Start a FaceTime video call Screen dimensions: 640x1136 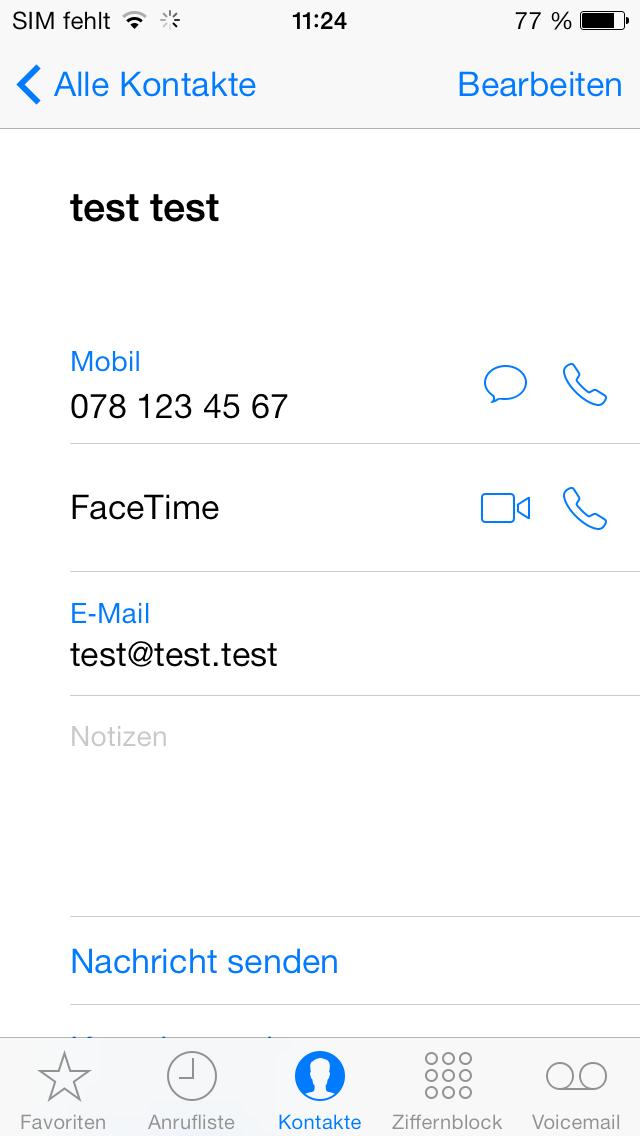[x=505, y=508]
